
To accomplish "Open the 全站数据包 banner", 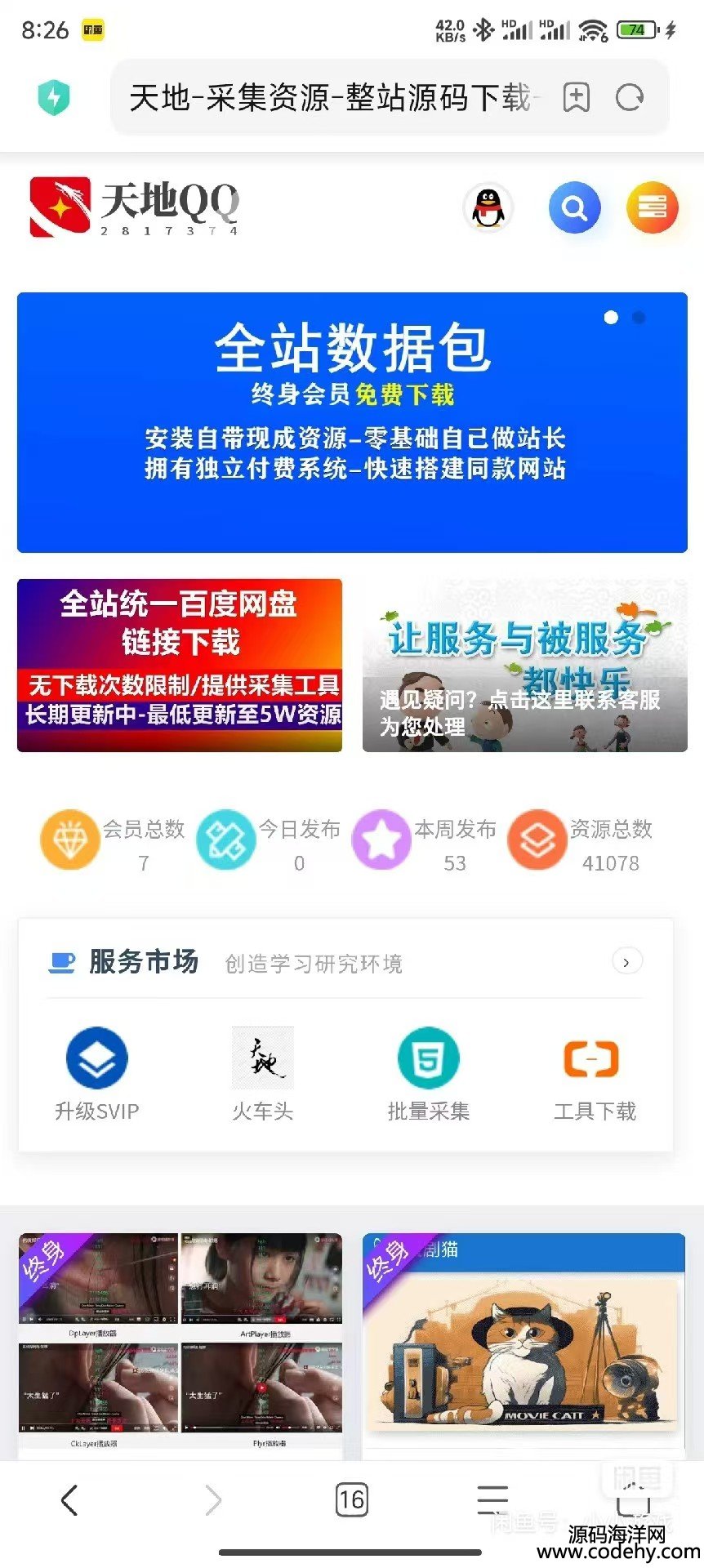I will [x=352, y=421].
